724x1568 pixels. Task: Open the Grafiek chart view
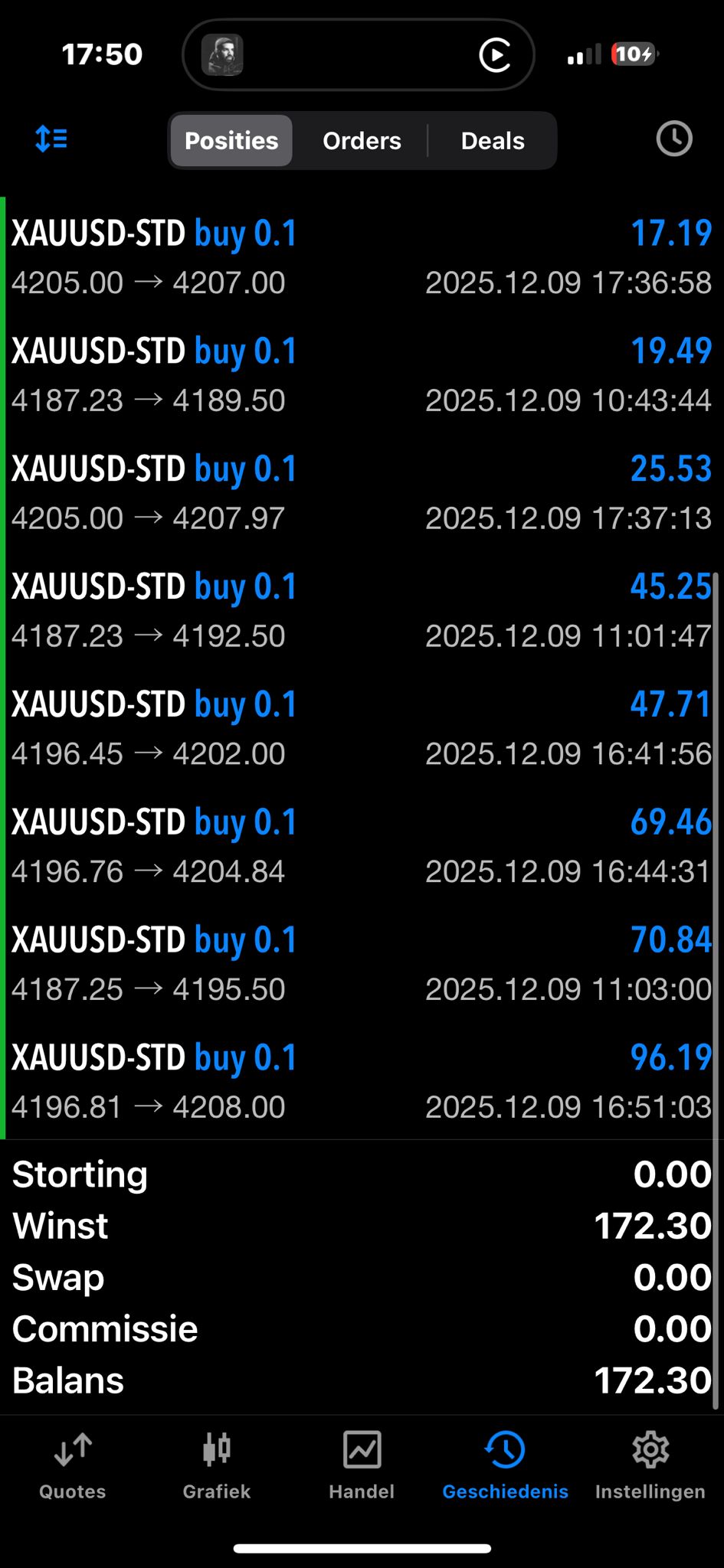point(217,1462)
